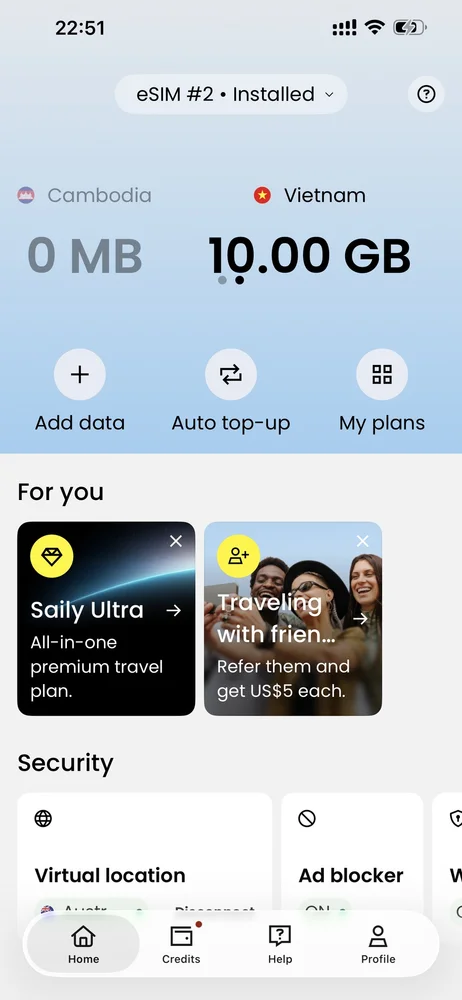Screen dimensions: 462x1000
Task: Open the question mark help icon
Action: coord(426,94)
